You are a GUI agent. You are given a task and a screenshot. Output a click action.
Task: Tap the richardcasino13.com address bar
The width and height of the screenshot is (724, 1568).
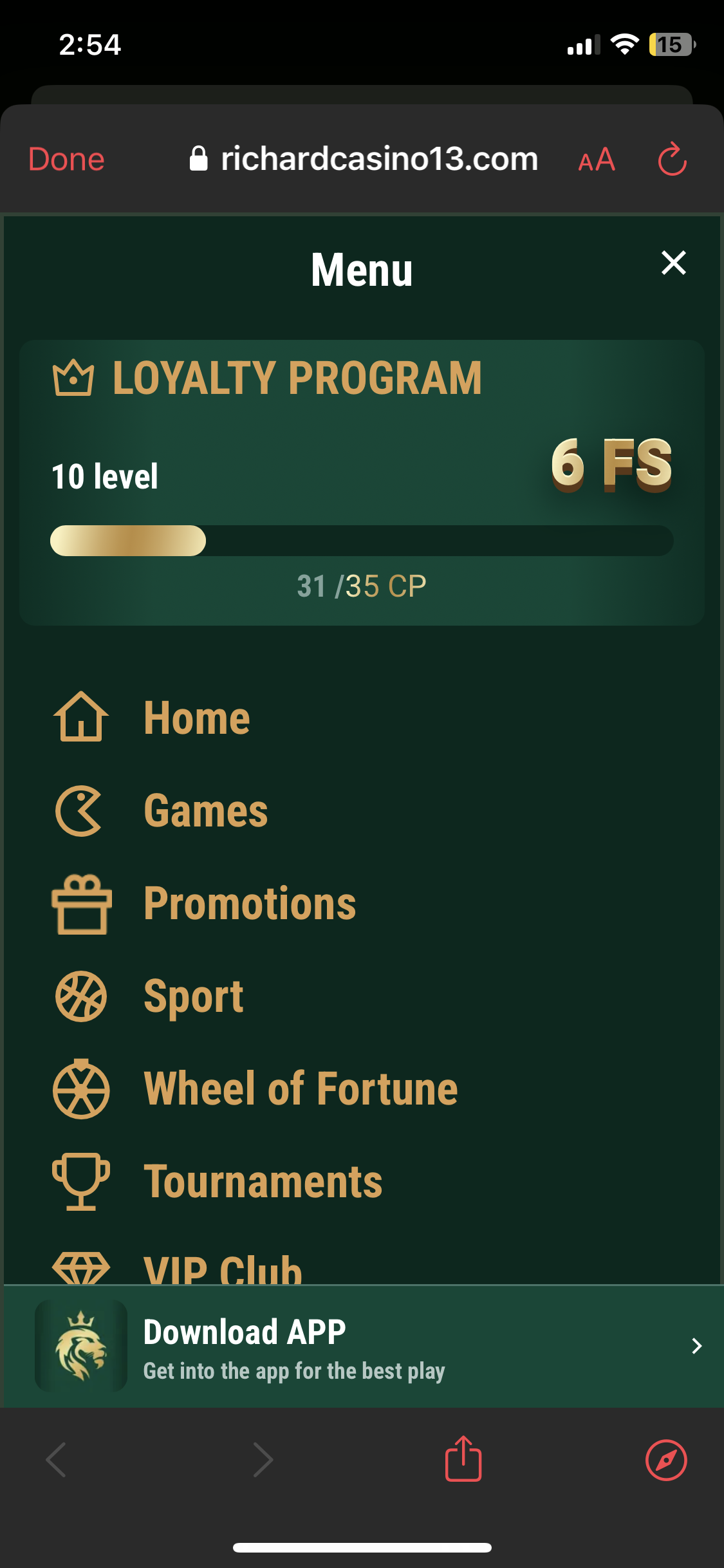(364, 158)
